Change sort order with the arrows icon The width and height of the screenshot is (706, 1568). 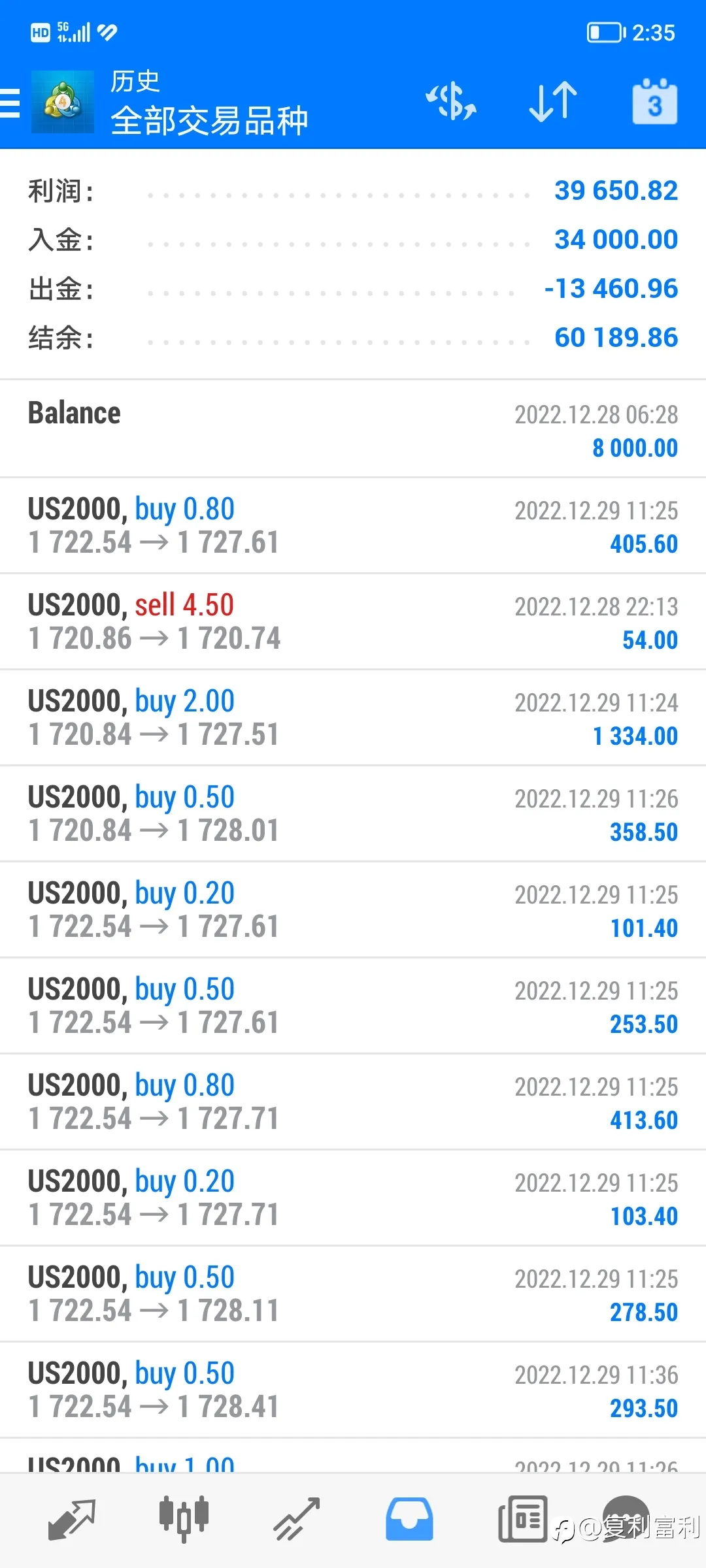(x=553, y=102)
